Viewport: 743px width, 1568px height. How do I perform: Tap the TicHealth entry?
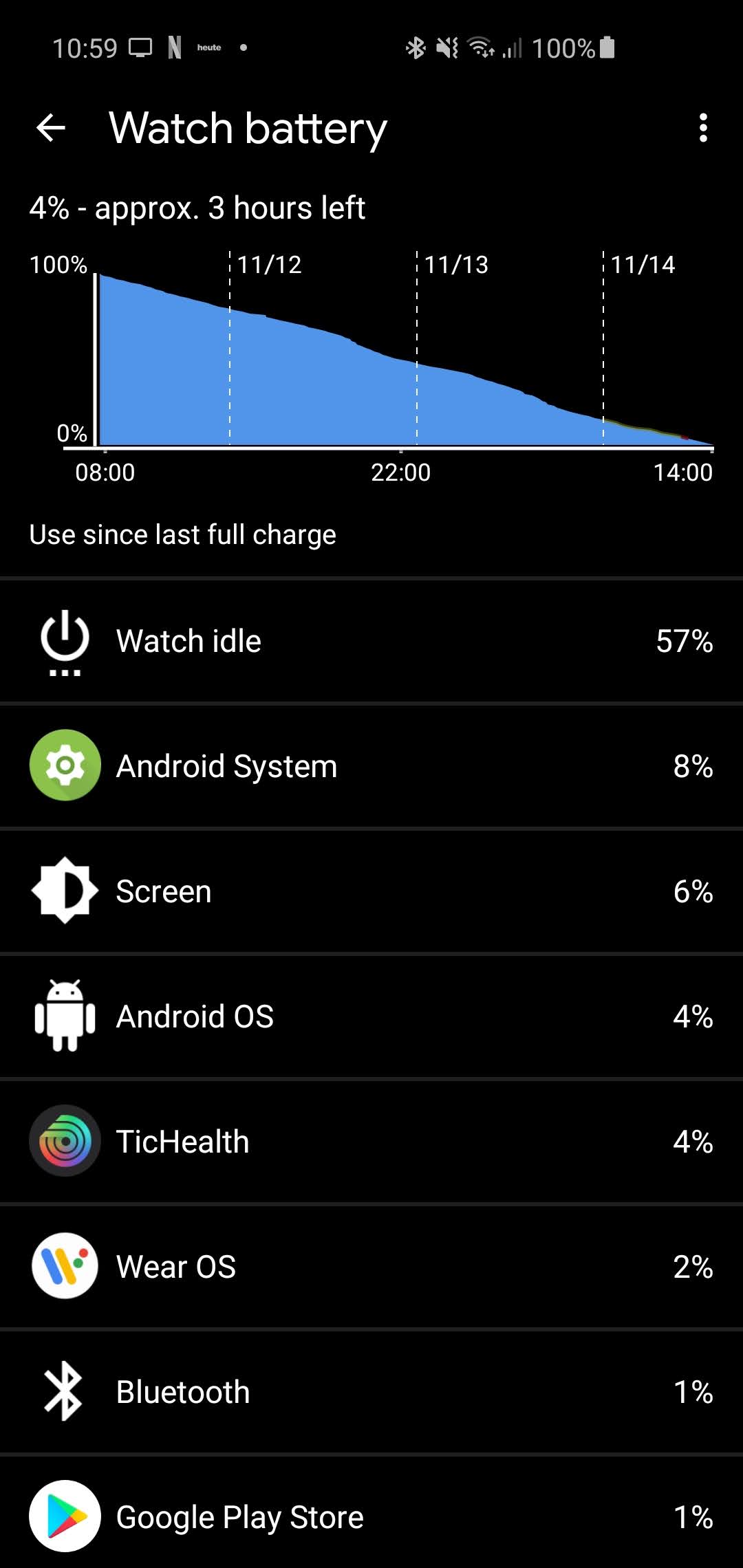click(371, 1142)
